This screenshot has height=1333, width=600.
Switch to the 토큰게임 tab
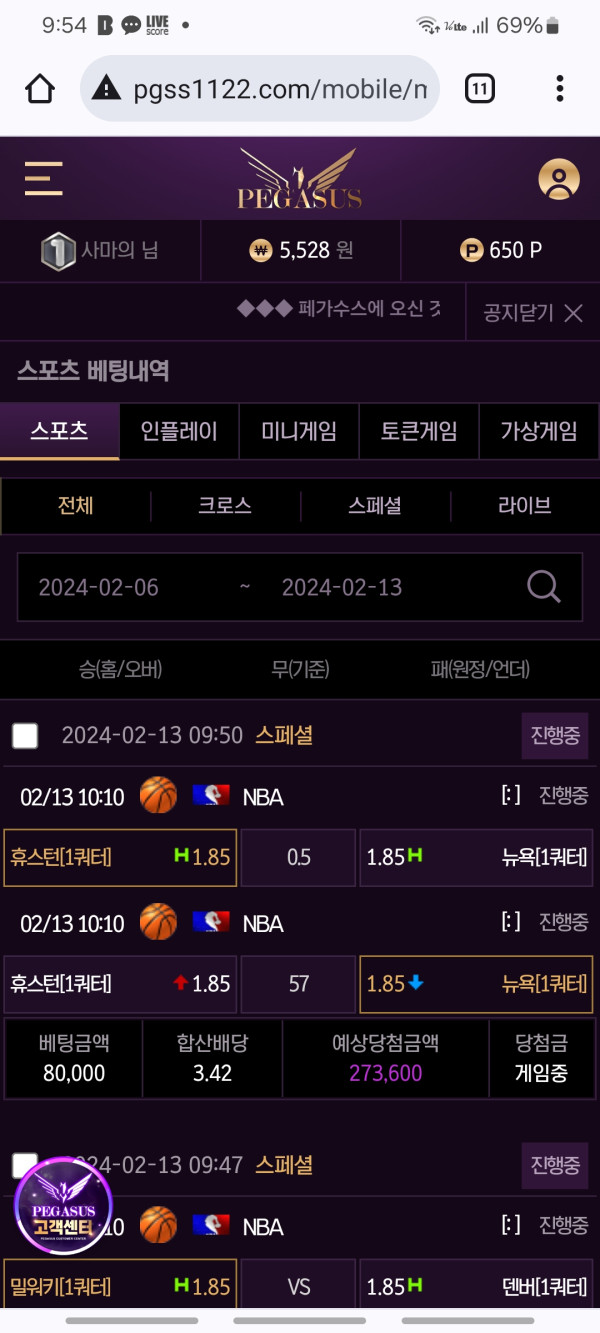click(419, 432)
